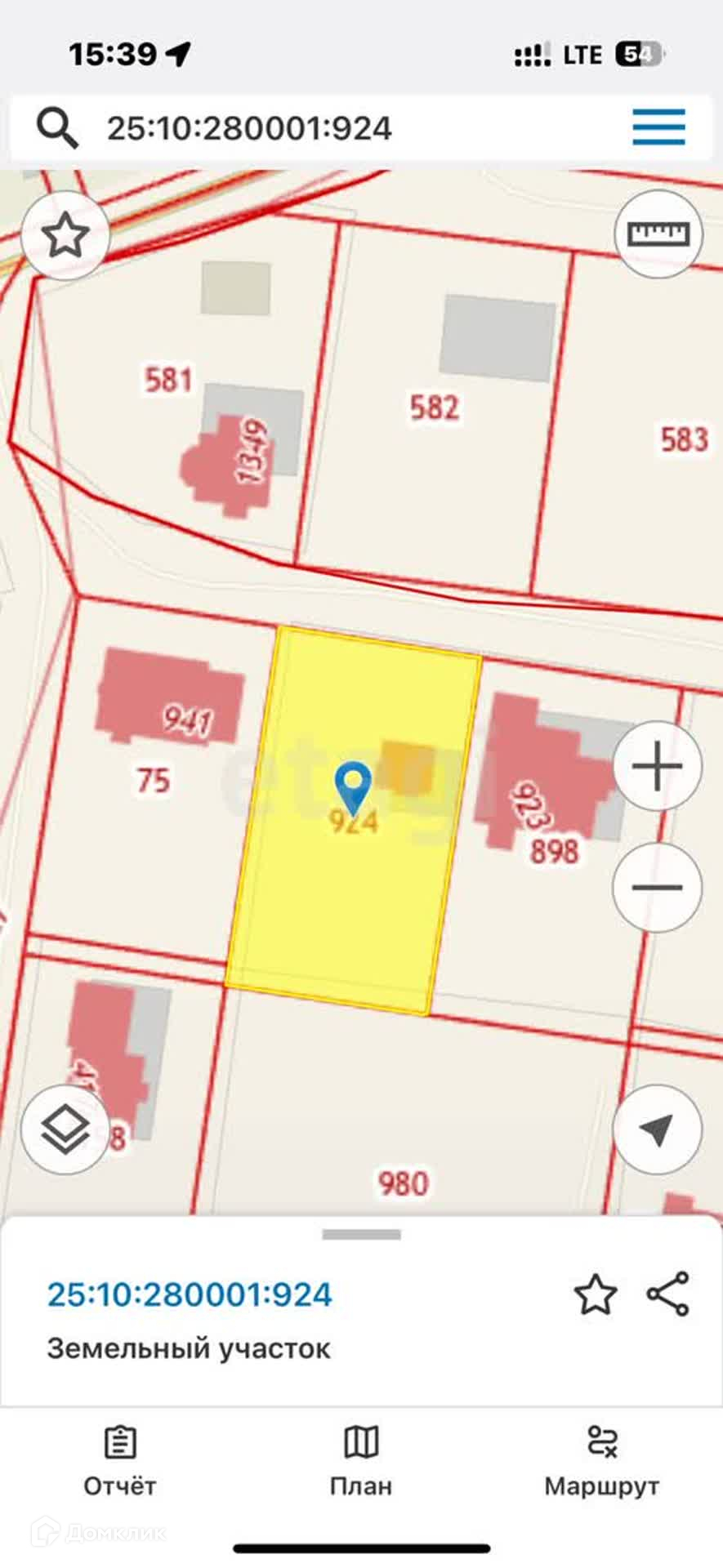Add parcel 25:10:280001:924 to favorites

click(595, 1295)
